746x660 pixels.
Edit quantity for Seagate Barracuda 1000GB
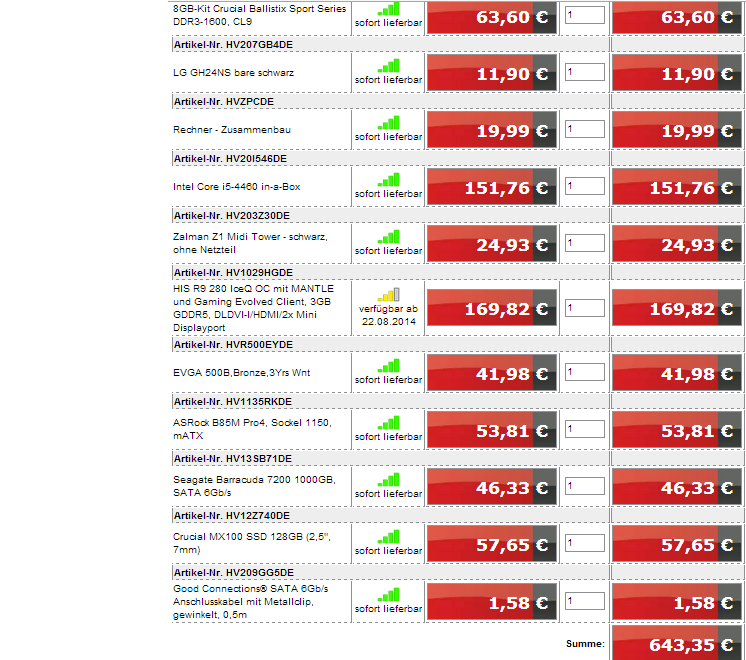(585, 488)
